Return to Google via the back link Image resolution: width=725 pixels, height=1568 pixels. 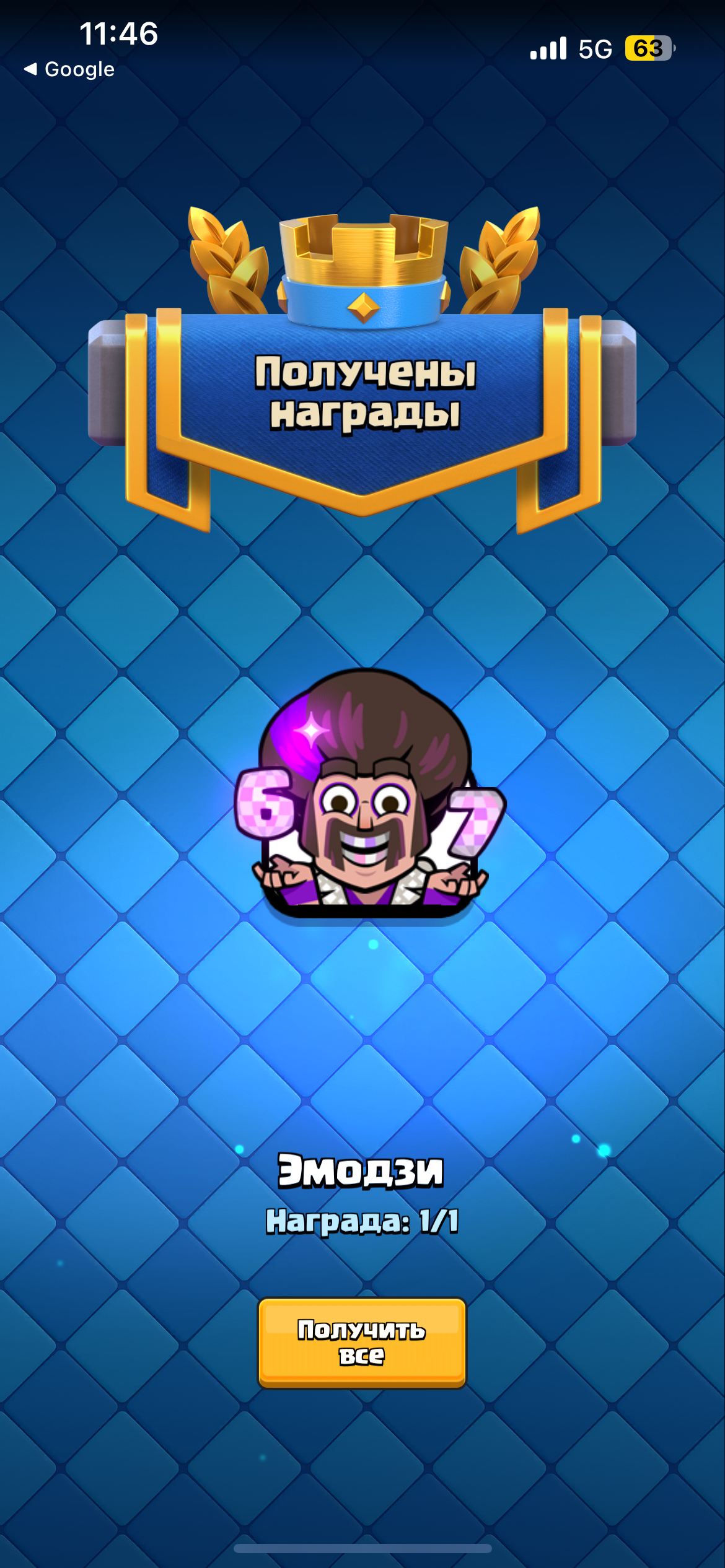coord(69,69)
